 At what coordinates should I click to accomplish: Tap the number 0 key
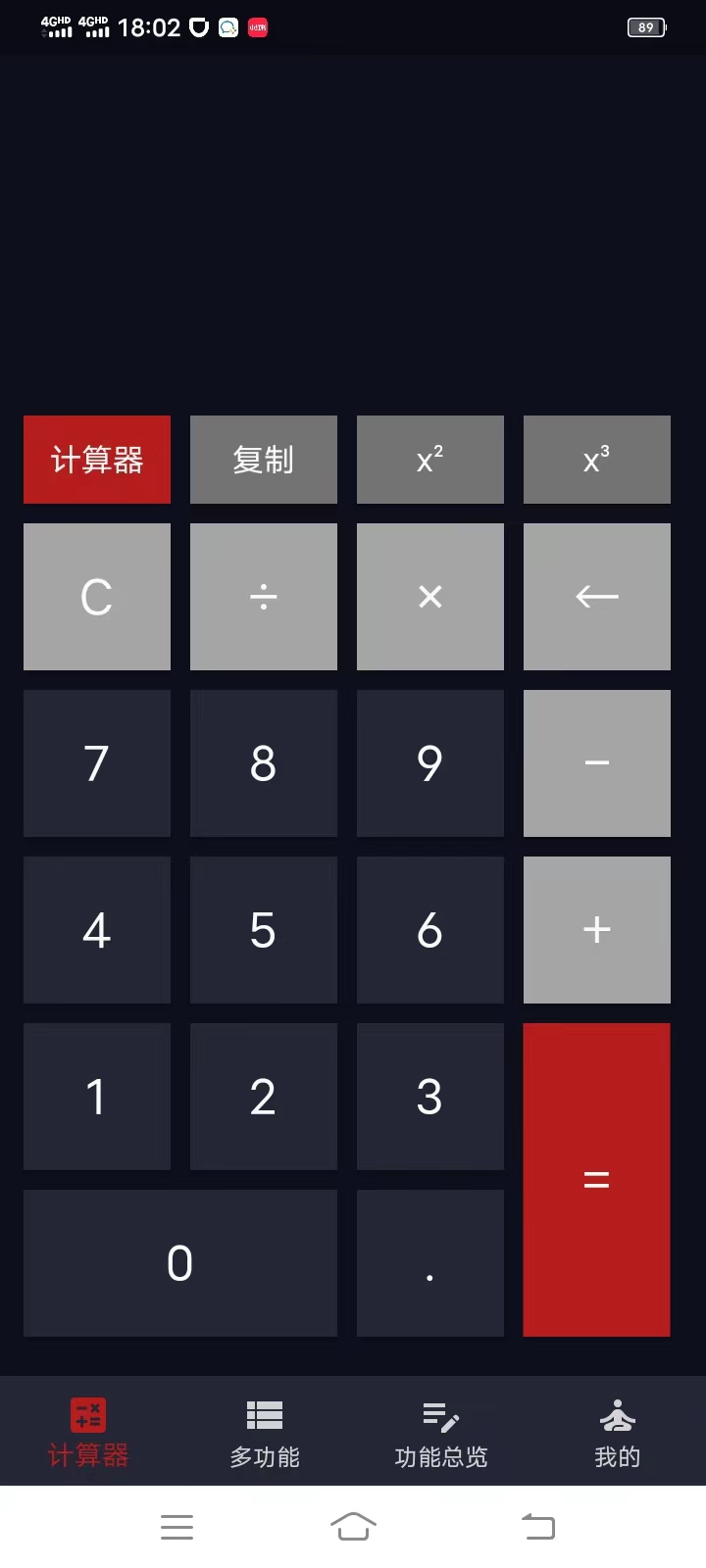tap(179, 1263)
